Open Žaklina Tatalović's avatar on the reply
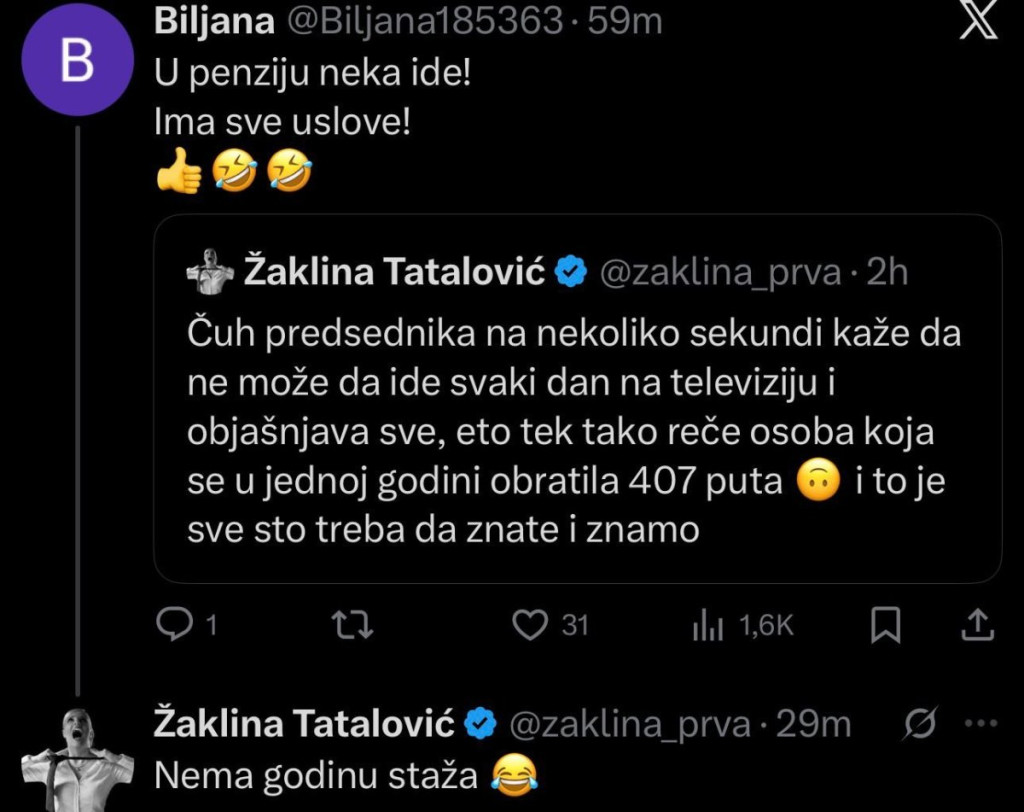1024x812 pixels. (x=78, y=758)
